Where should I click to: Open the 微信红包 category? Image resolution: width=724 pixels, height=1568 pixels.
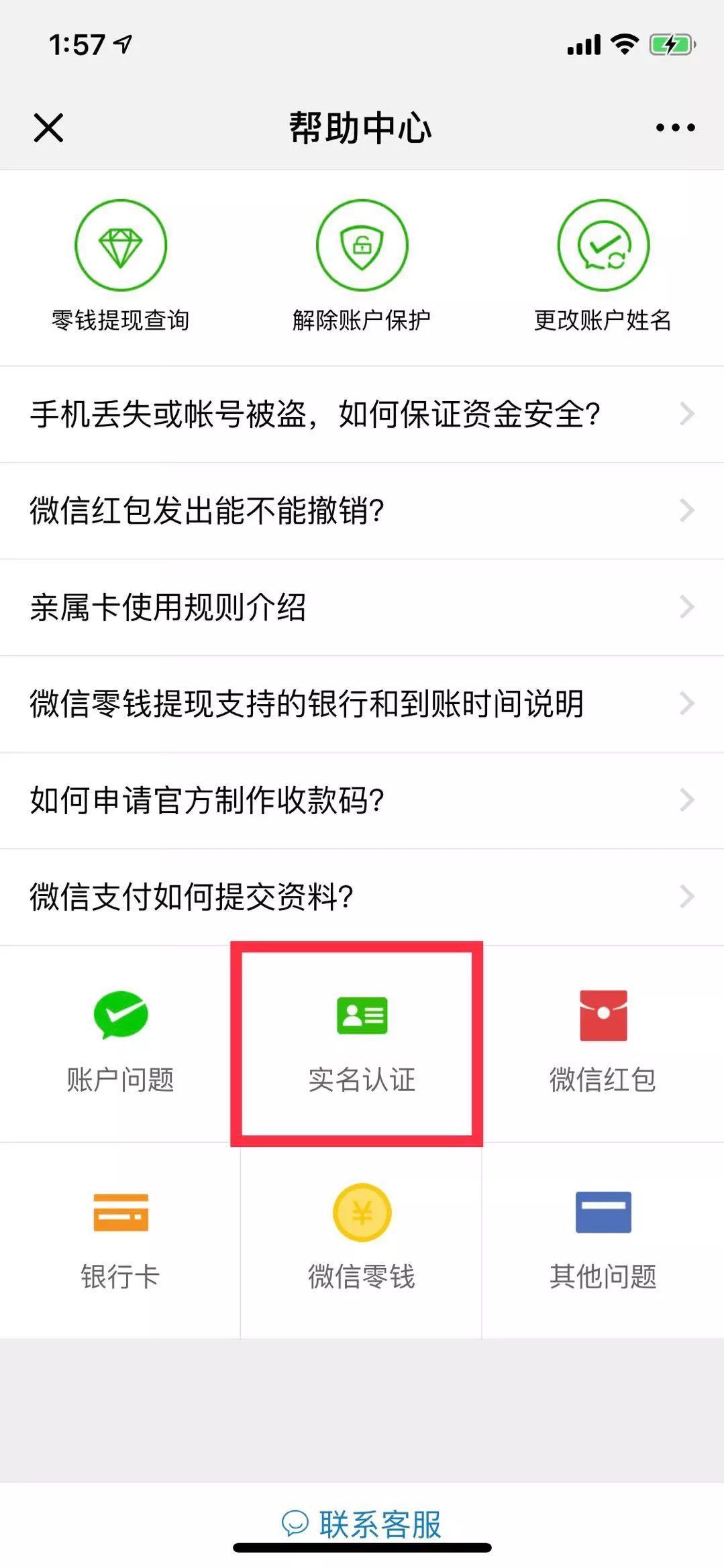[603, 1043]
